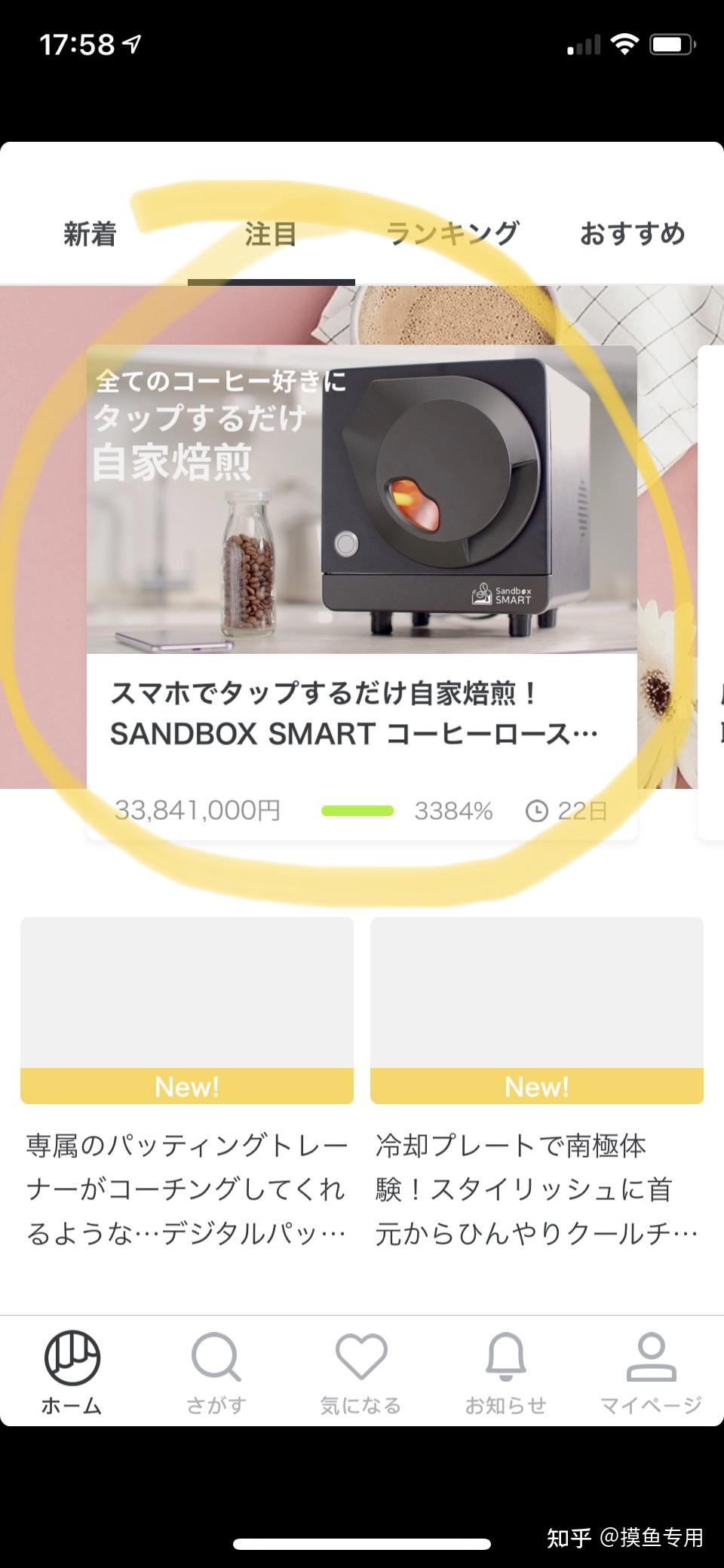This screenshot has height=1568, width=724.
Task: Open the さがす search tab
Action: (216, 1373)
